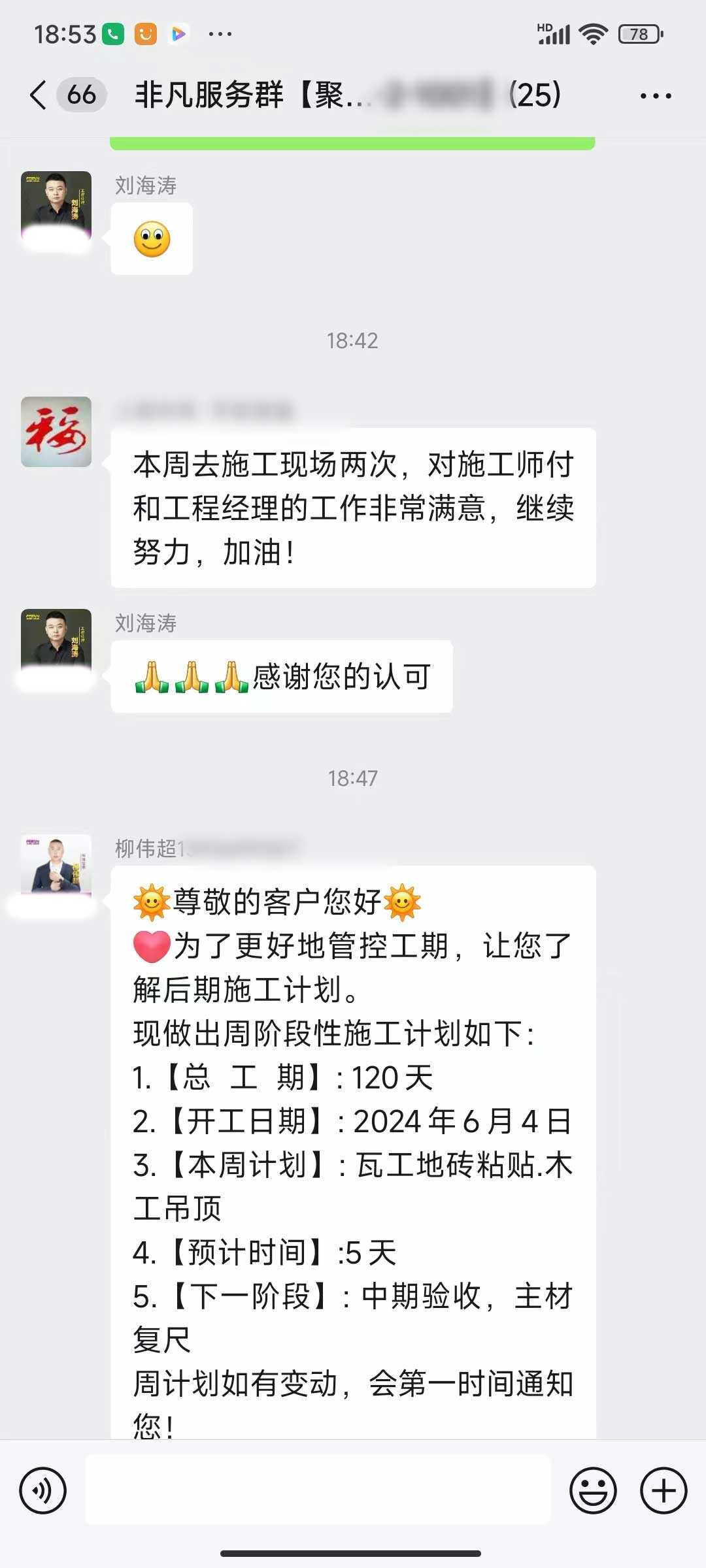Open the plus attachment menu
Image resolution: width=706 pixels, height=1568 pixels.
664,1490
